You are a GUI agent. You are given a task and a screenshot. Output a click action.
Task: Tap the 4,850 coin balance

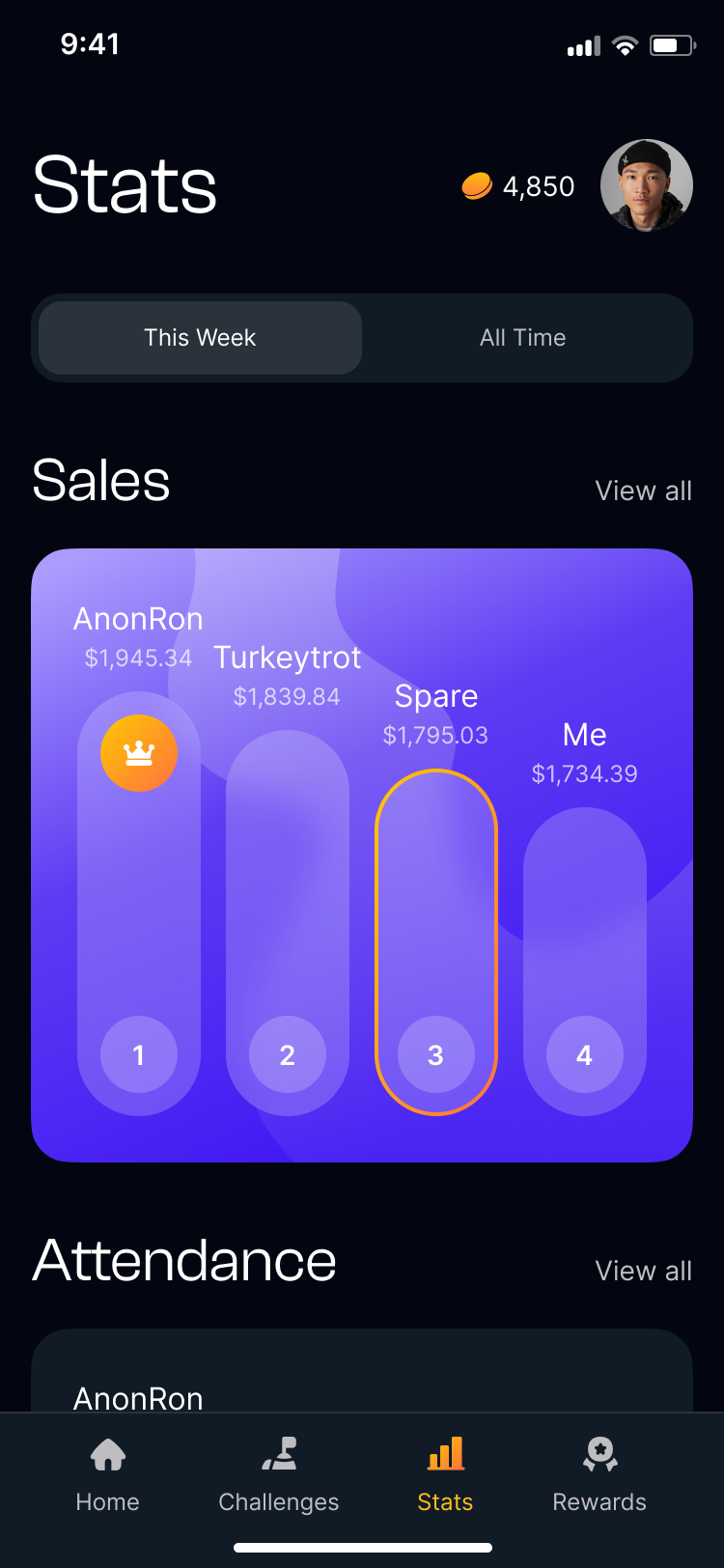point(519,185)
